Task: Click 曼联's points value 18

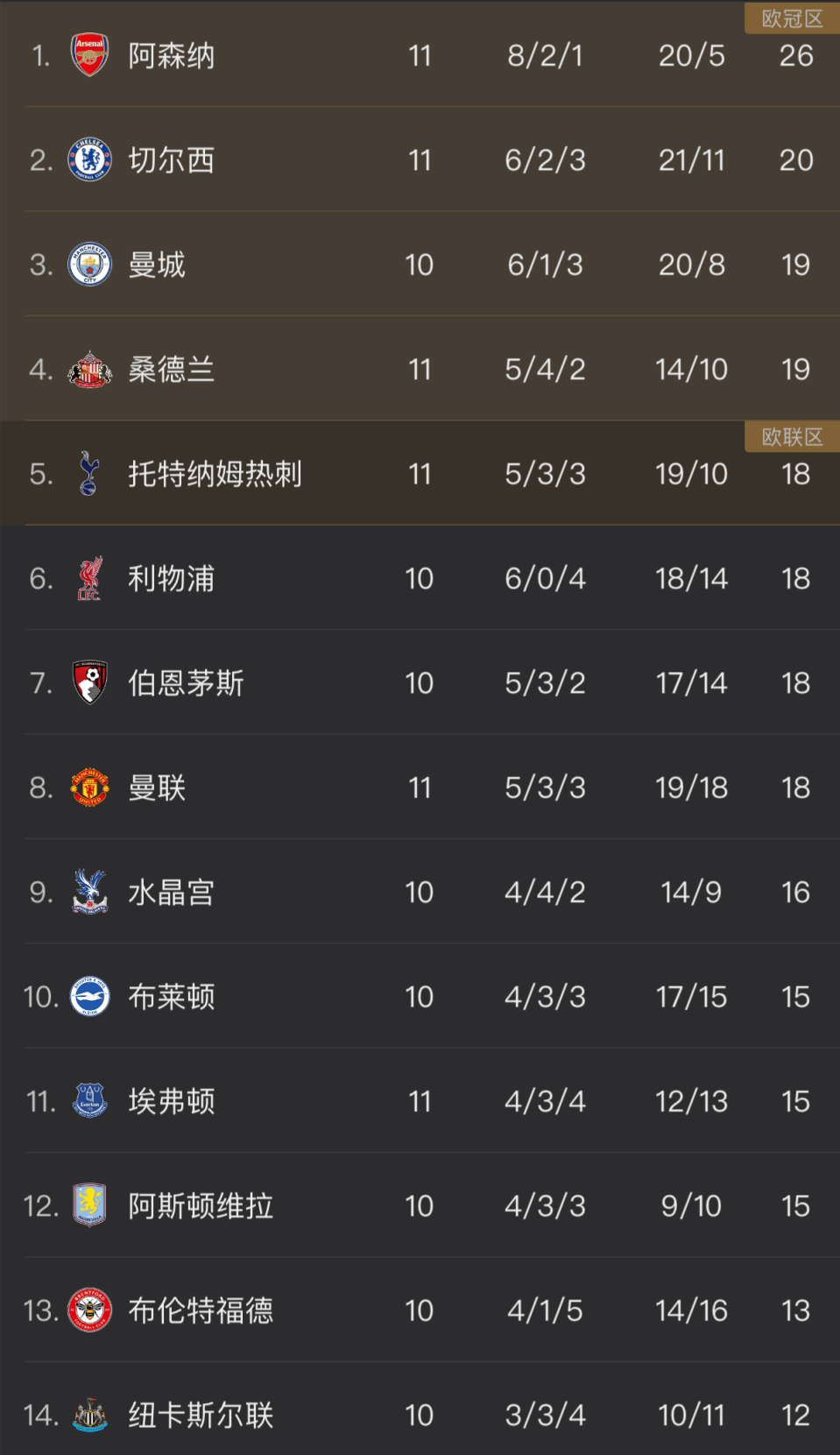Action: 794,788
